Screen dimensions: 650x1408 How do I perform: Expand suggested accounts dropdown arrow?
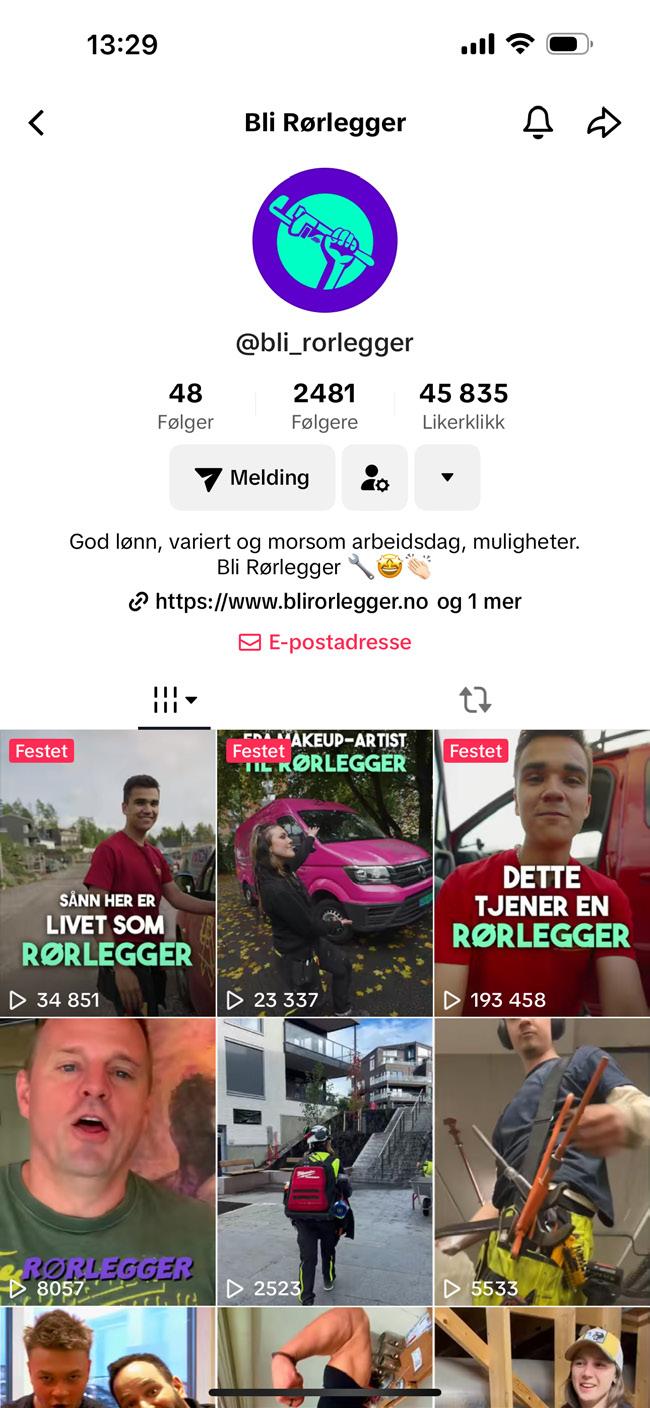(447, 478)
